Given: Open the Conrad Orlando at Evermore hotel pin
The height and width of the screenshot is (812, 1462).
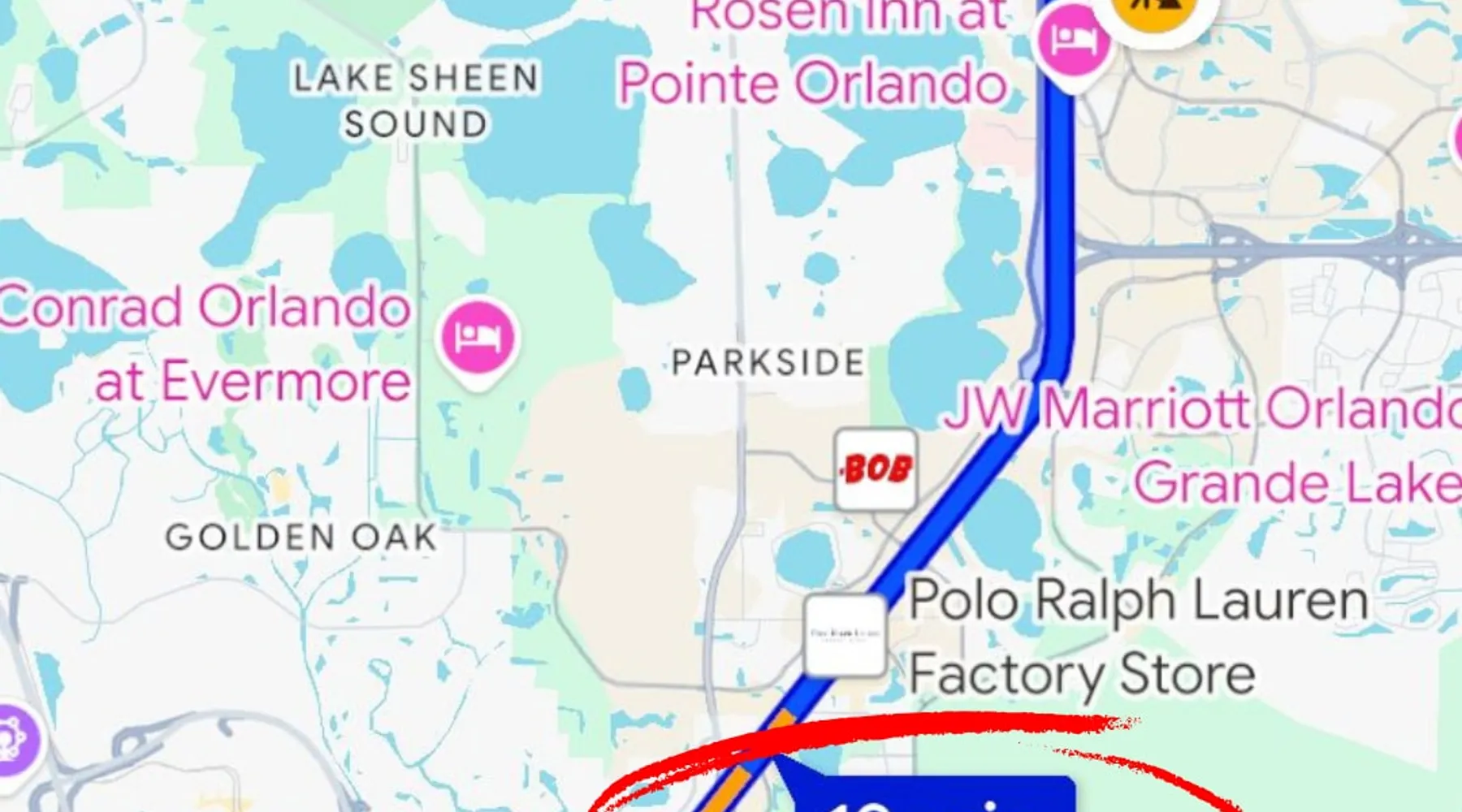Looking at the screenshot, I should [478, 336].
